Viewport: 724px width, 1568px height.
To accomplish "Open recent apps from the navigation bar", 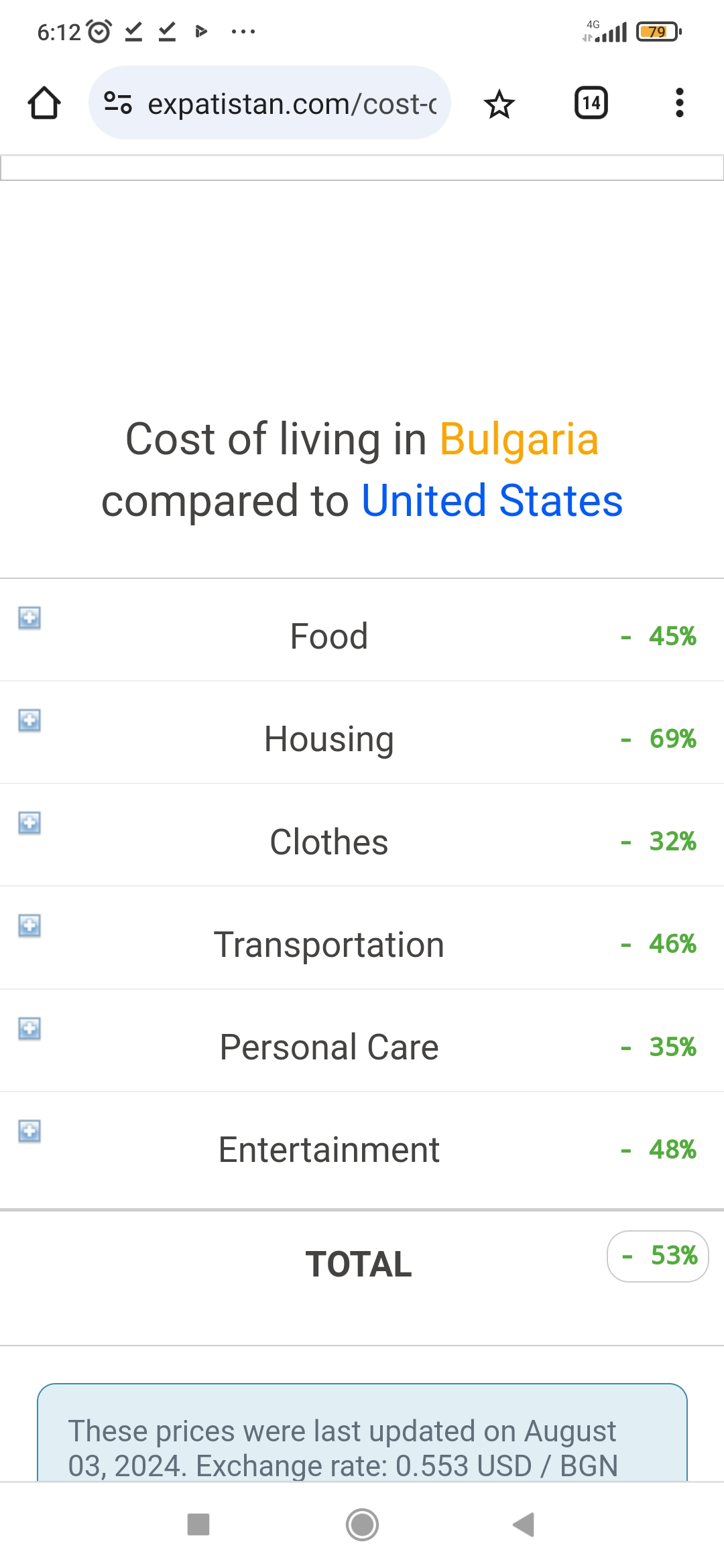I will [198, 1524].
